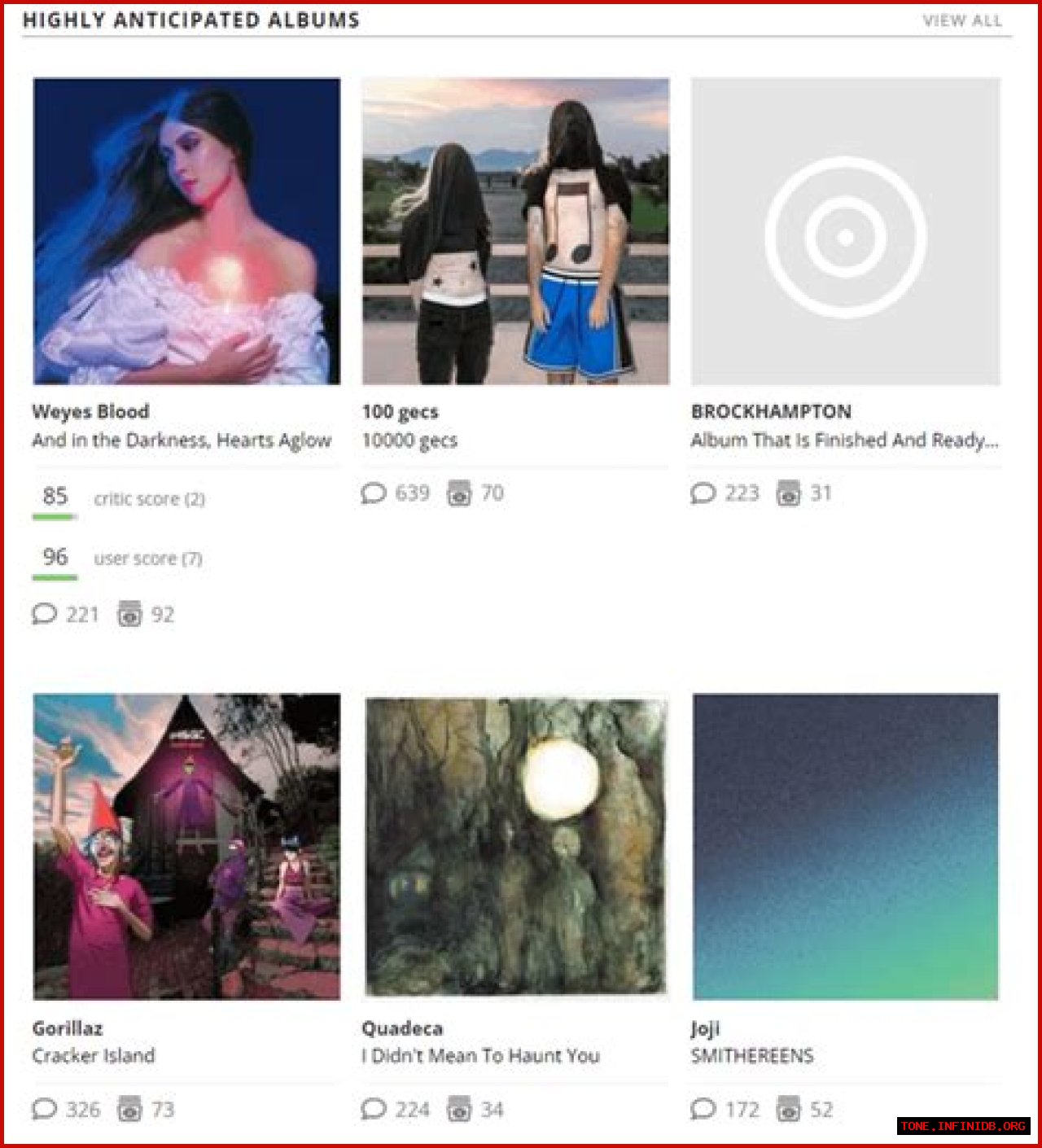Image resolution: width=1042 pixels, height=1148 pixels.
Task: Open the Joji SMITHEREENS cover
Action: point(845,847)
